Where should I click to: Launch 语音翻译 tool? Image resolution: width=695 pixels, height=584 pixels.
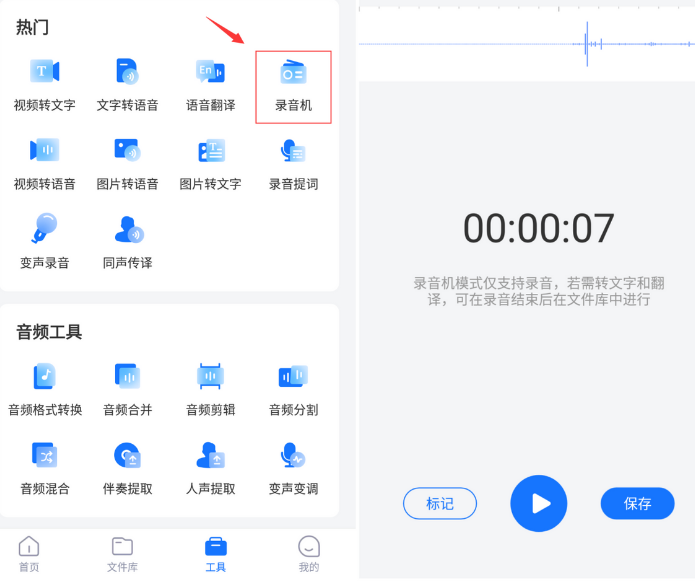point(210,85)
